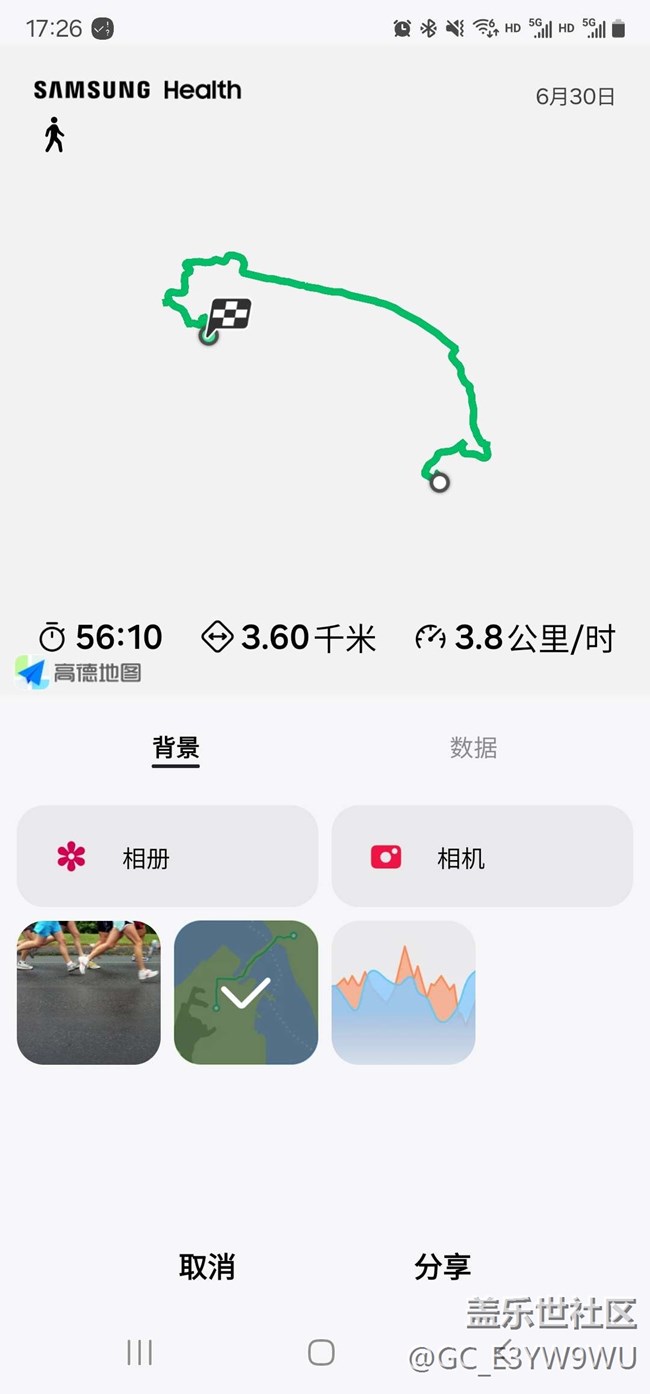Choose the runners photo background
The image size is (650, 1394).
click(89, 992)
